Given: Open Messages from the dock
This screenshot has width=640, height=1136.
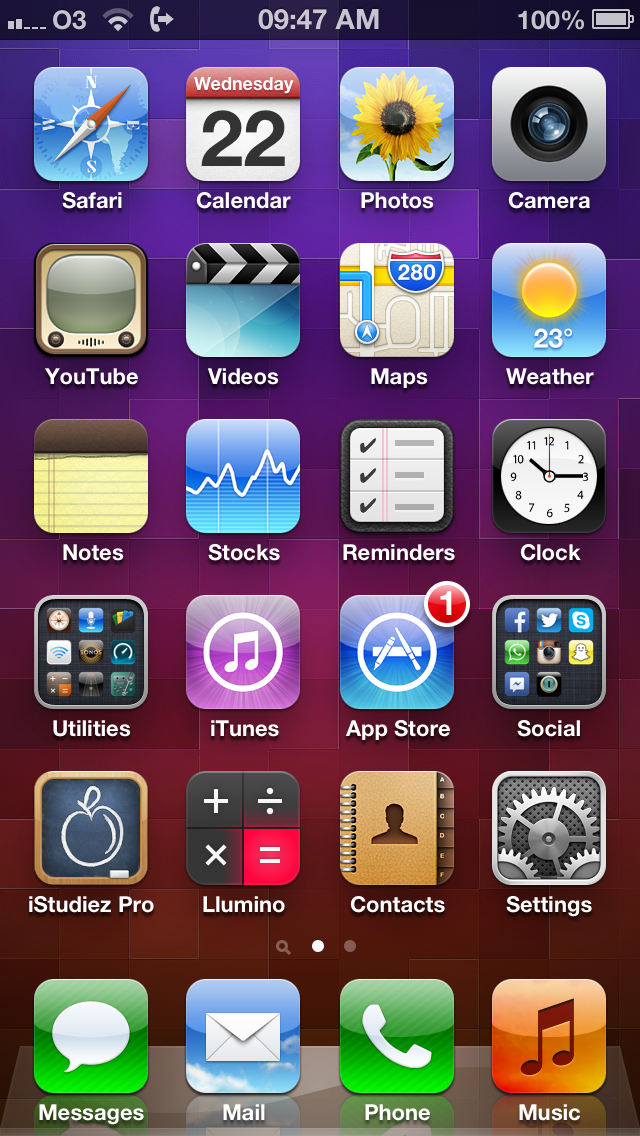Looking at the screenshot, I should pyautogui.click(x=91, y=1036).
